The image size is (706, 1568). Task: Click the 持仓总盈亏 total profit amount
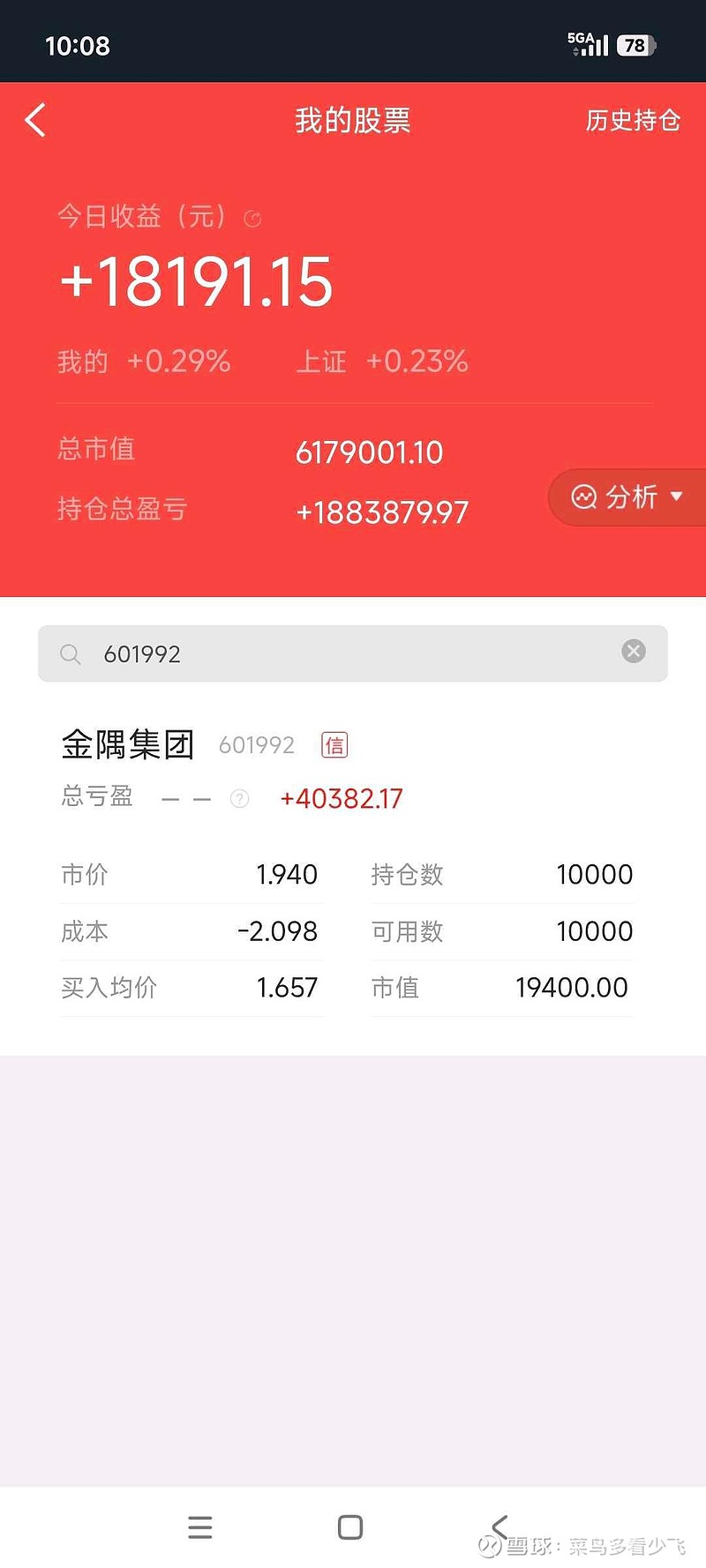pyautogui.click(x=382, y=511)
